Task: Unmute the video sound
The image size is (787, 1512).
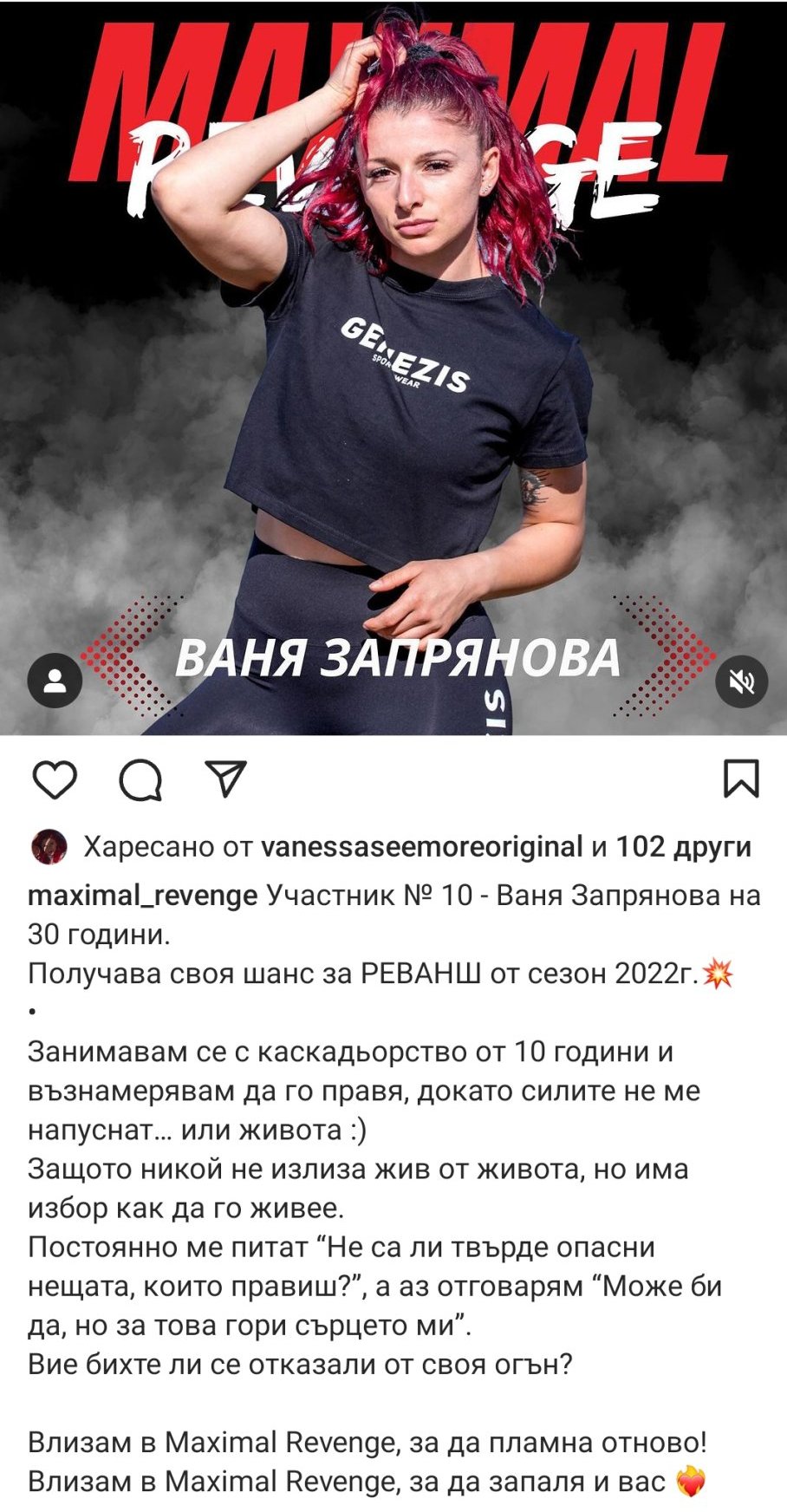Action: click(742, 681)
